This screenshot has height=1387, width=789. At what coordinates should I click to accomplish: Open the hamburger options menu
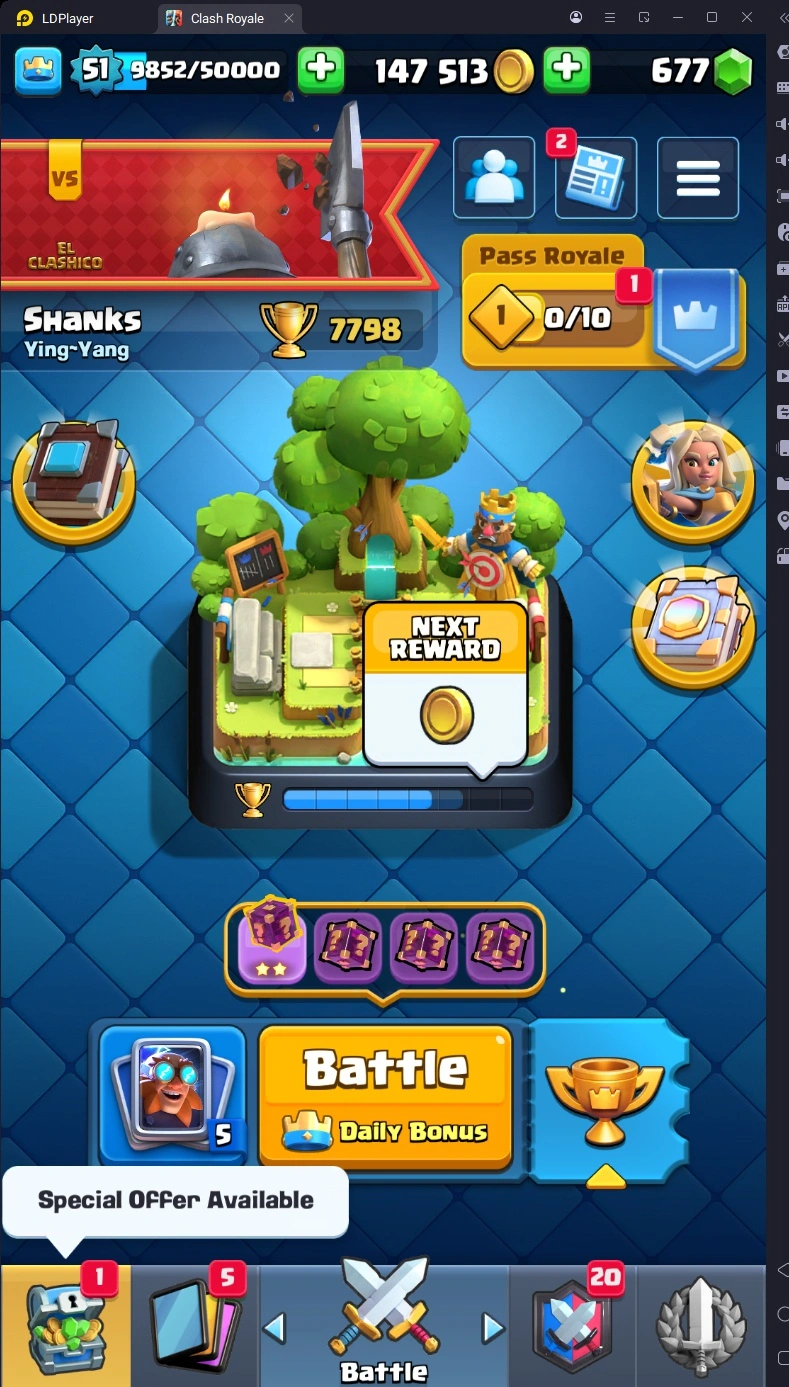(698, 178)
